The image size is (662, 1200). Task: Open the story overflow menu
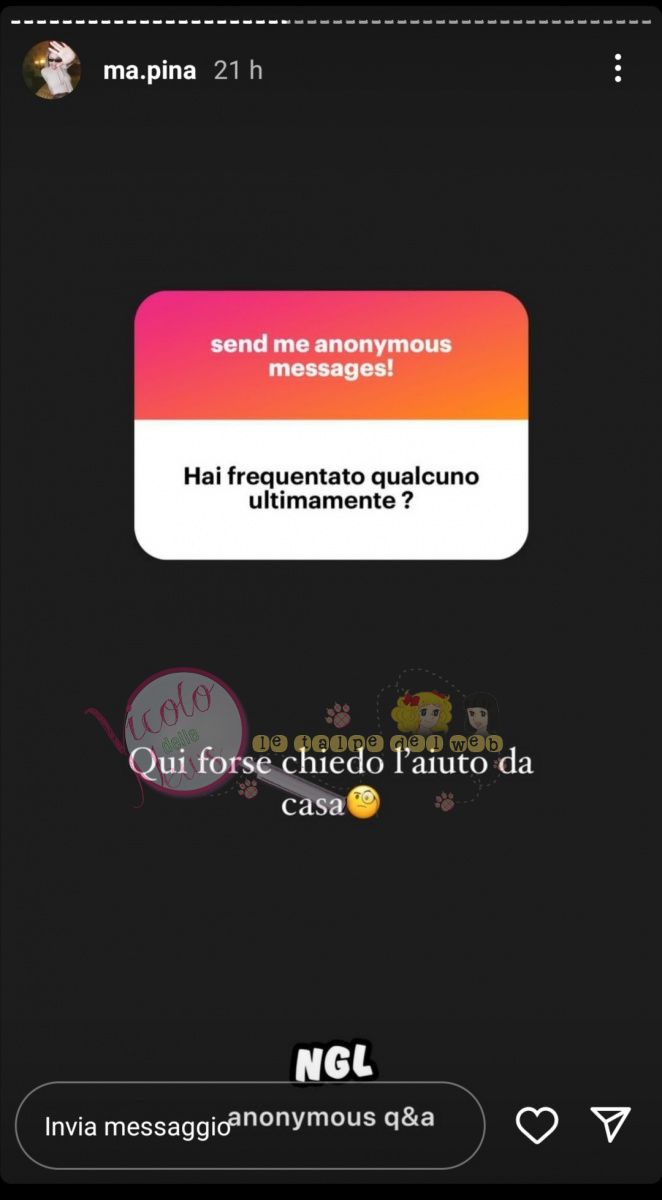(x=618, y=68)
